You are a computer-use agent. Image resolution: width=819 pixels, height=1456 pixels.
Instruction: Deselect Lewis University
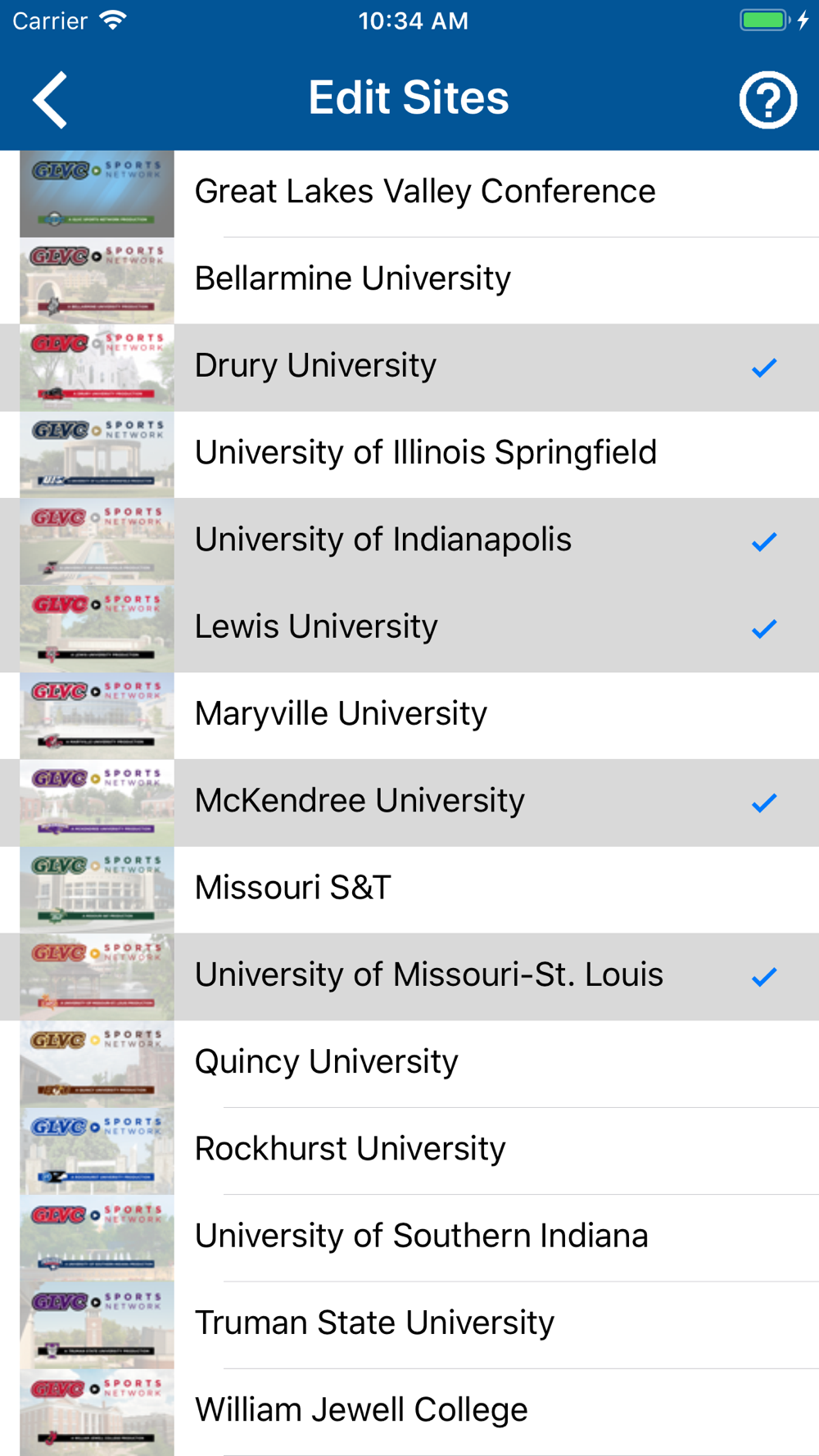pyautogui.click(x=409, y=629)
